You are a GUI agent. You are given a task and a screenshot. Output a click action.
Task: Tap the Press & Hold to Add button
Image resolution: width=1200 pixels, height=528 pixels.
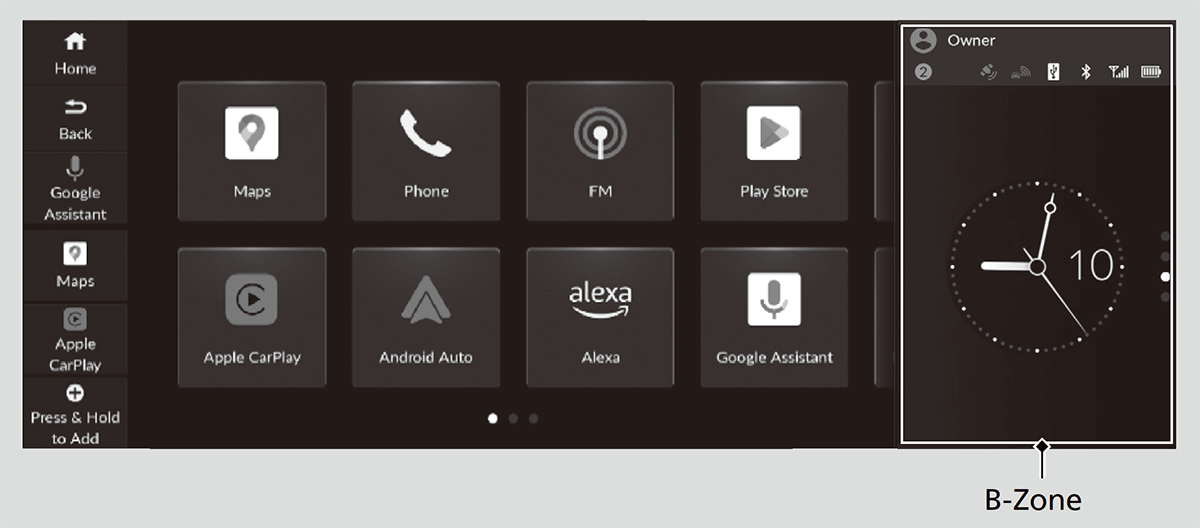point(75,414)
